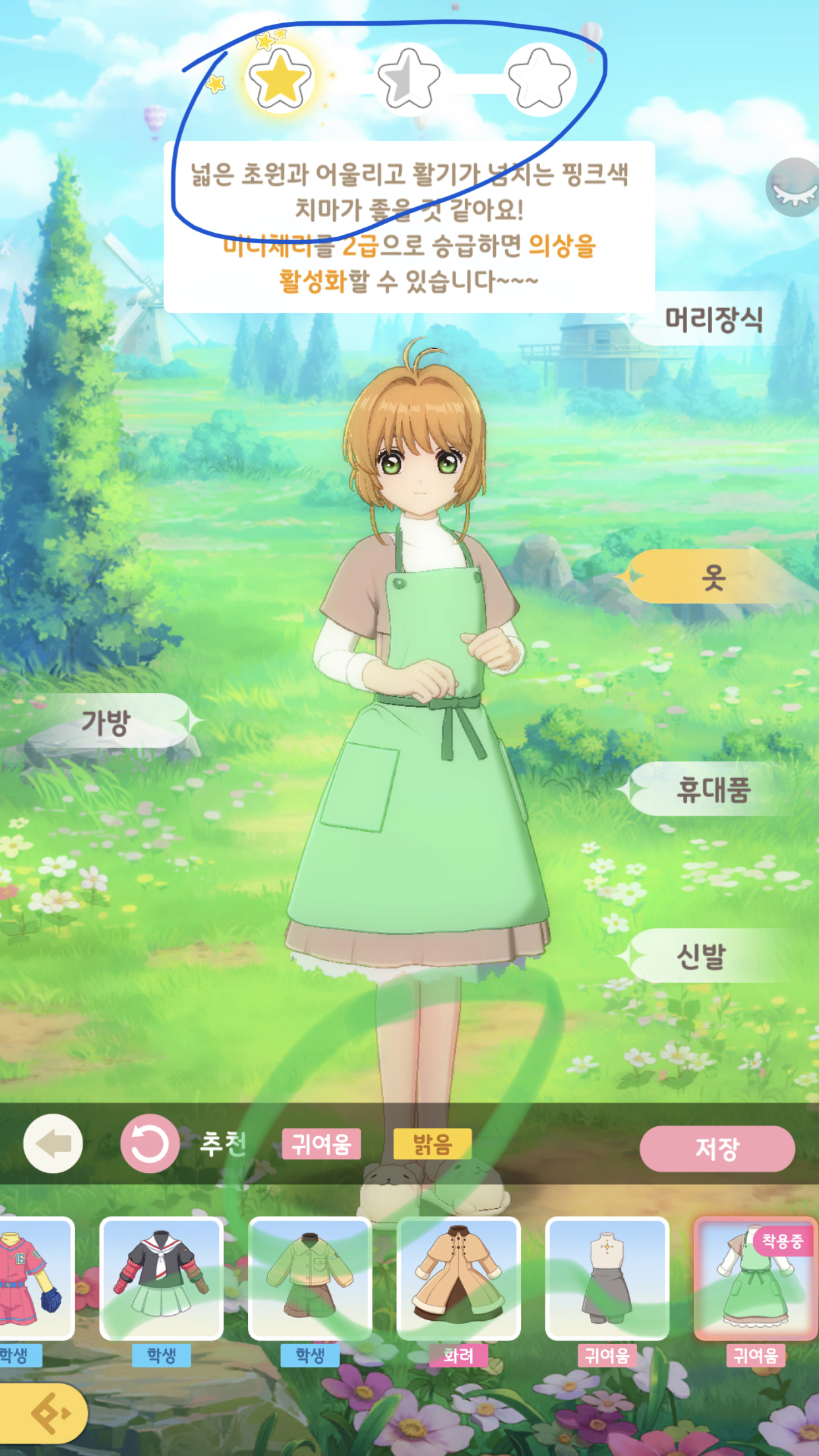819x1456 pixels.
Task: Pick the beige coat dress tagged 화려
Action: pyautogui.click(x=458, y=1278)
